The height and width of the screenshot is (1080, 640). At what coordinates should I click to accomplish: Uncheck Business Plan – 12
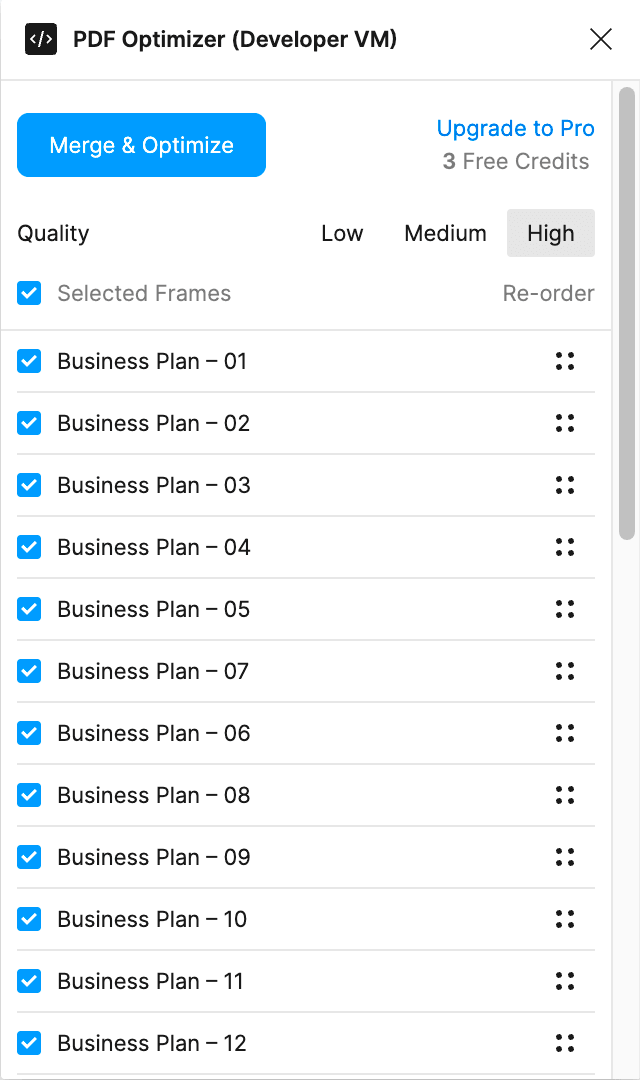pos(29,1043)
